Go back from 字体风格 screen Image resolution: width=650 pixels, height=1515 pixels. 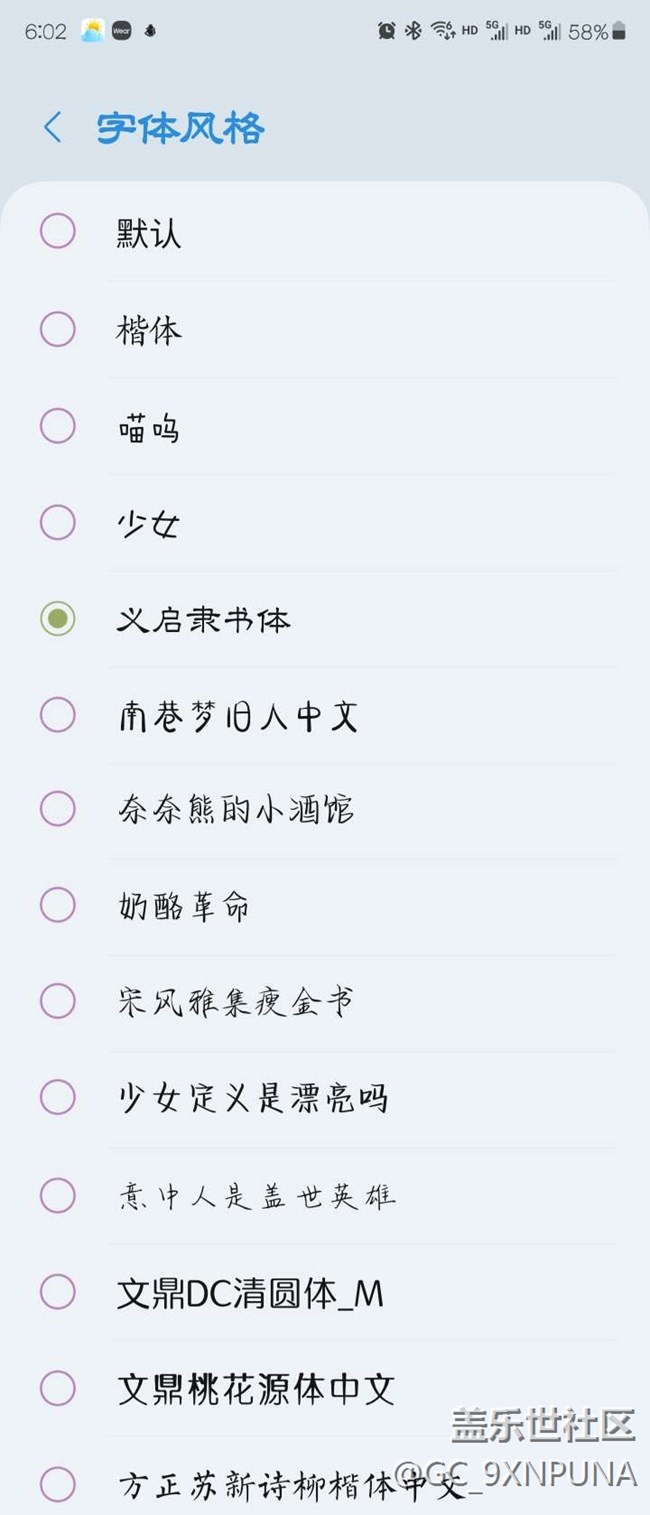point(53,128)
